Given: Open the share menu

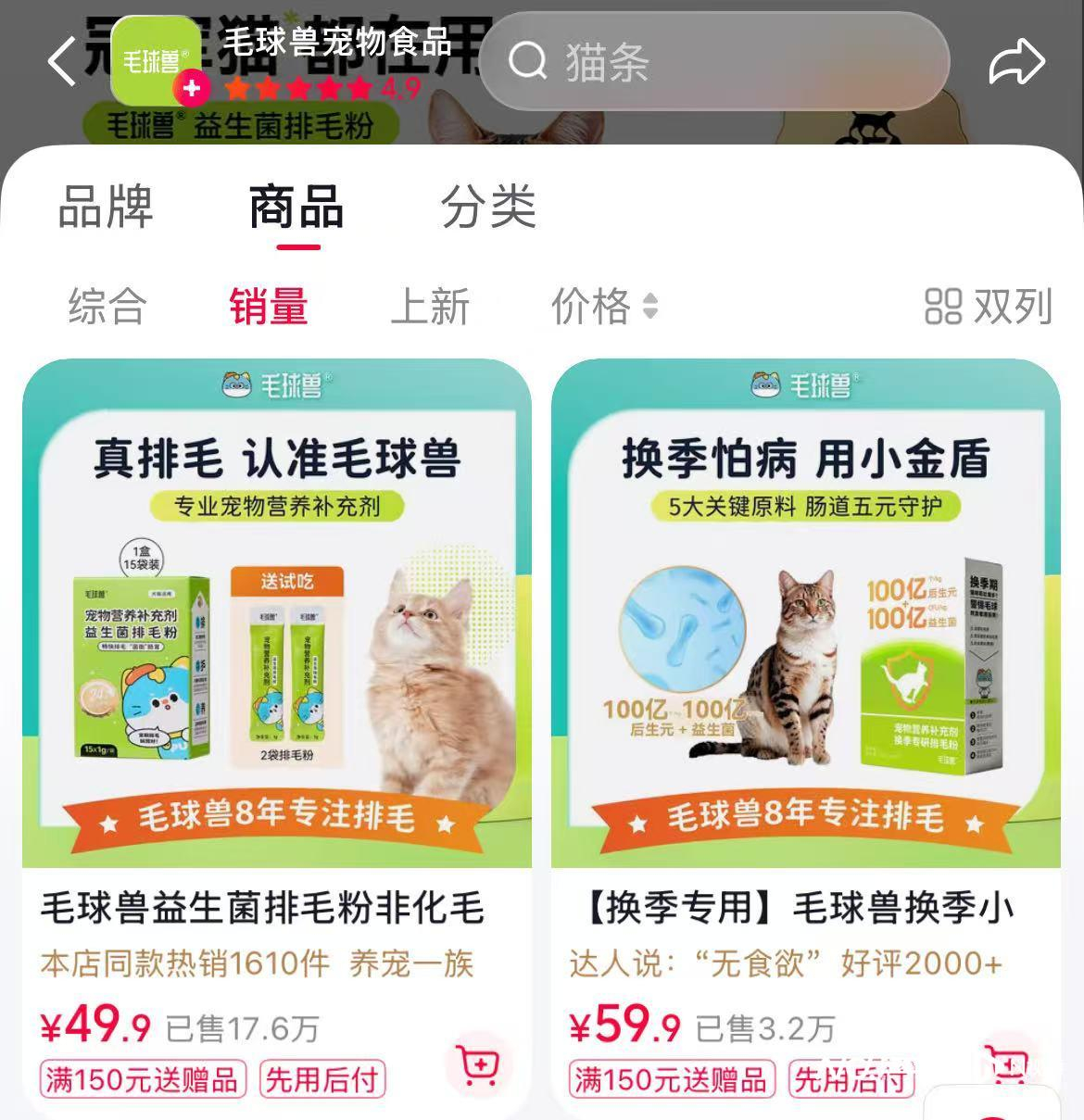Looking at the screenshot, I should [1015, 59].
